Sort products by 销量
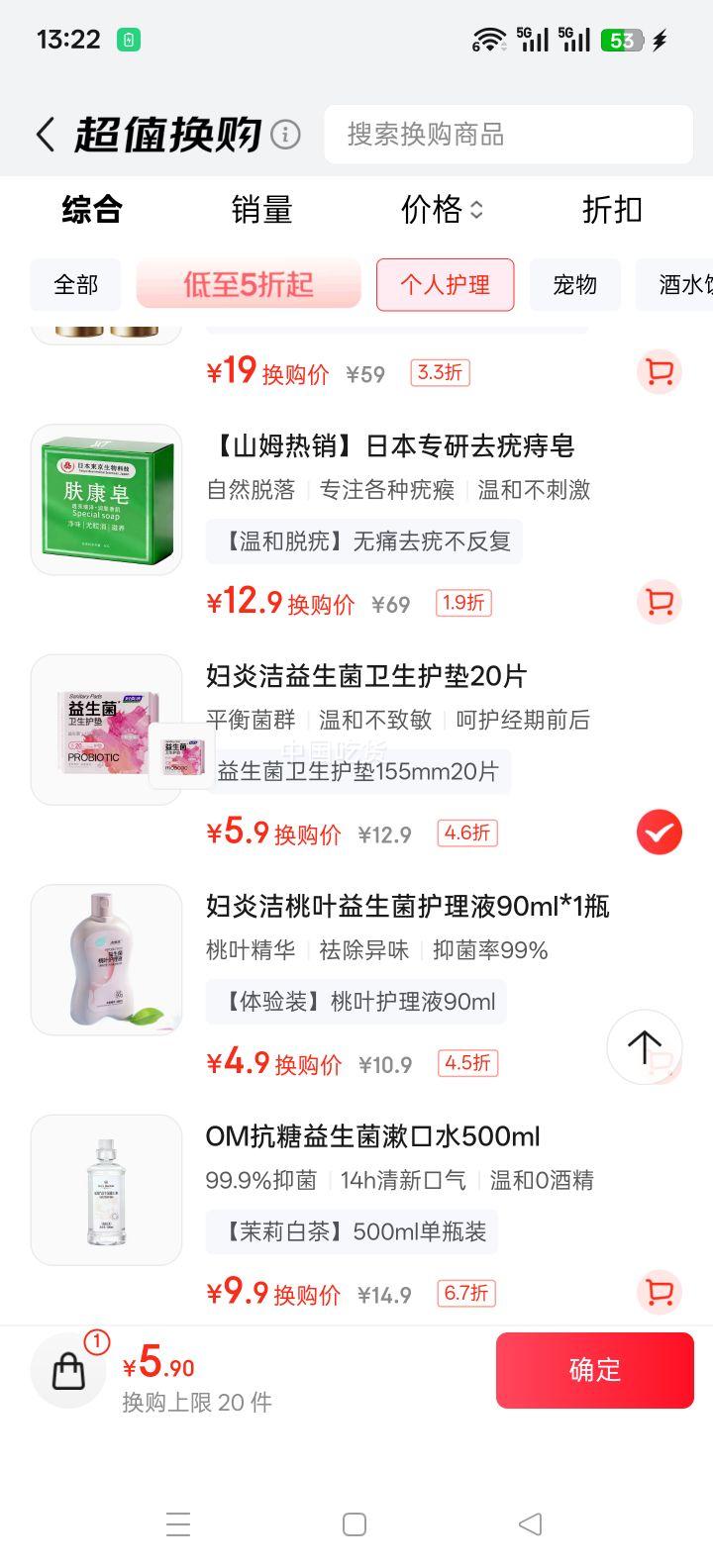 [261, 210]
